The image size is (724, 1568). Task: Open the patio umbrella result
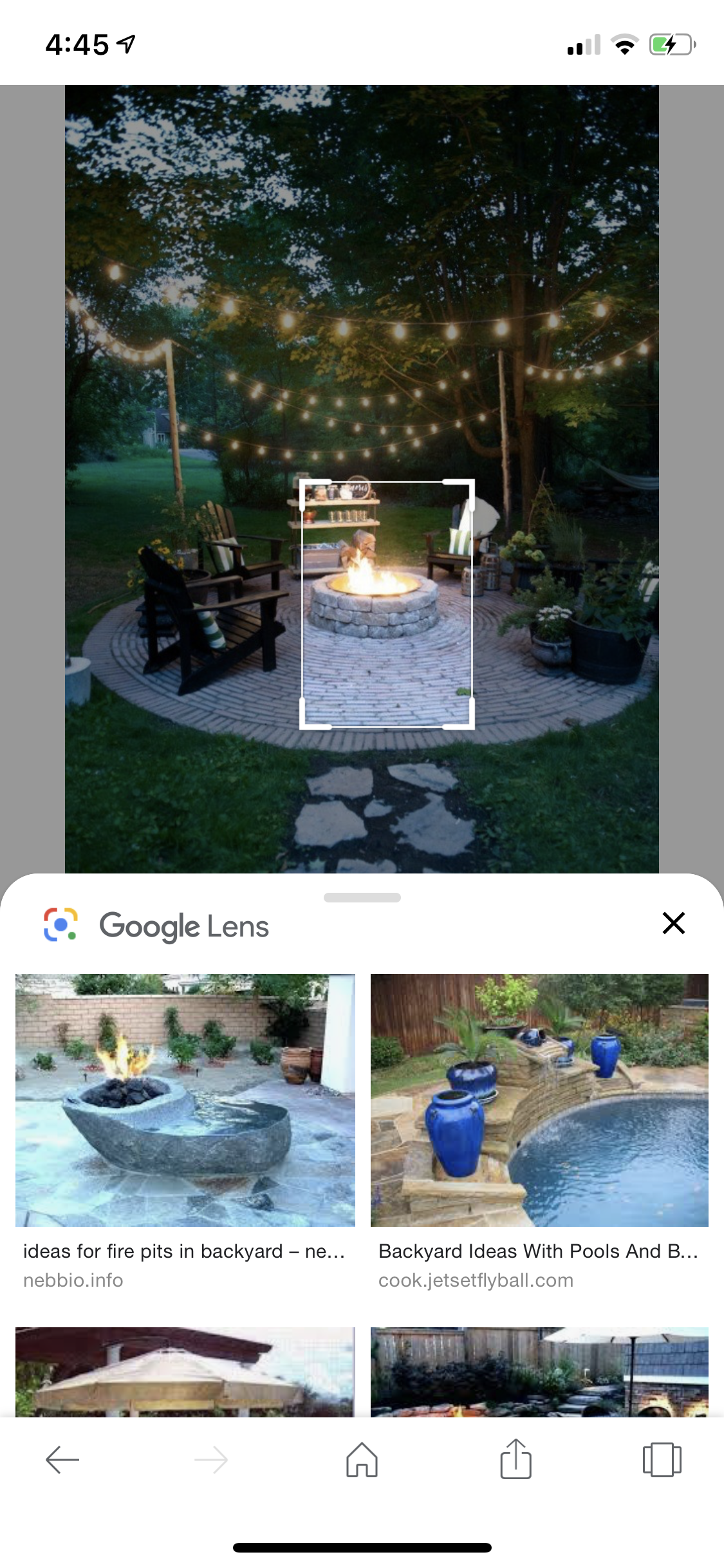(x=185, y=1372)
